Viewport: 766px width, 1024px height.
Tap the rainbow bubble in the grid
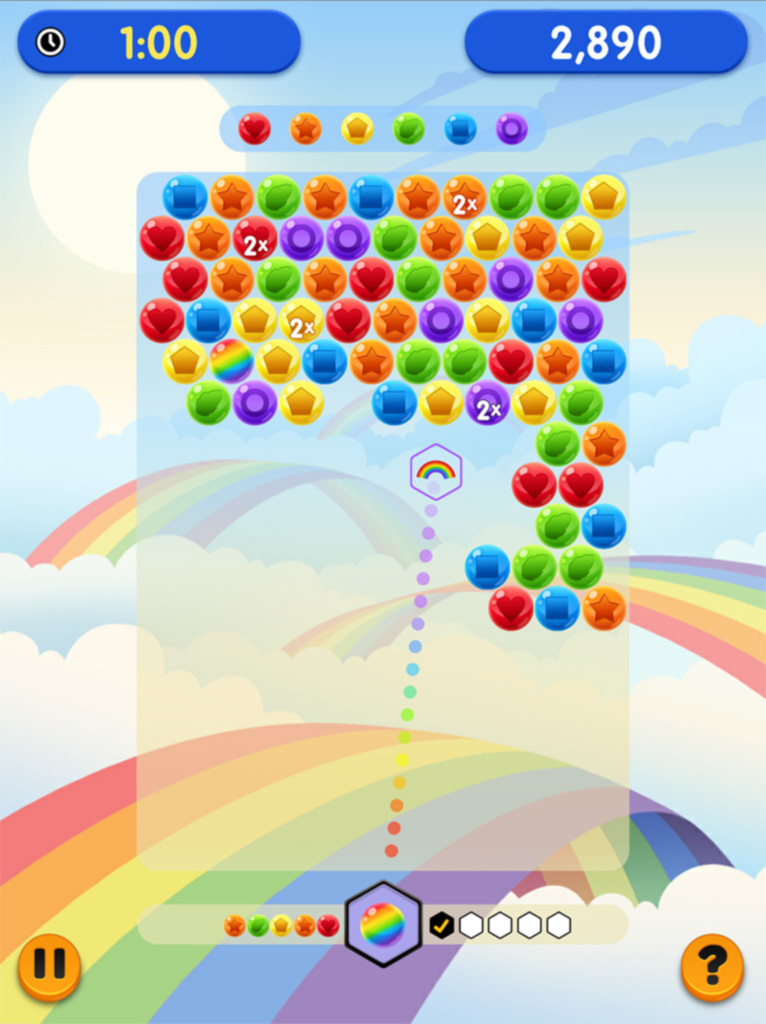point(231,361)
